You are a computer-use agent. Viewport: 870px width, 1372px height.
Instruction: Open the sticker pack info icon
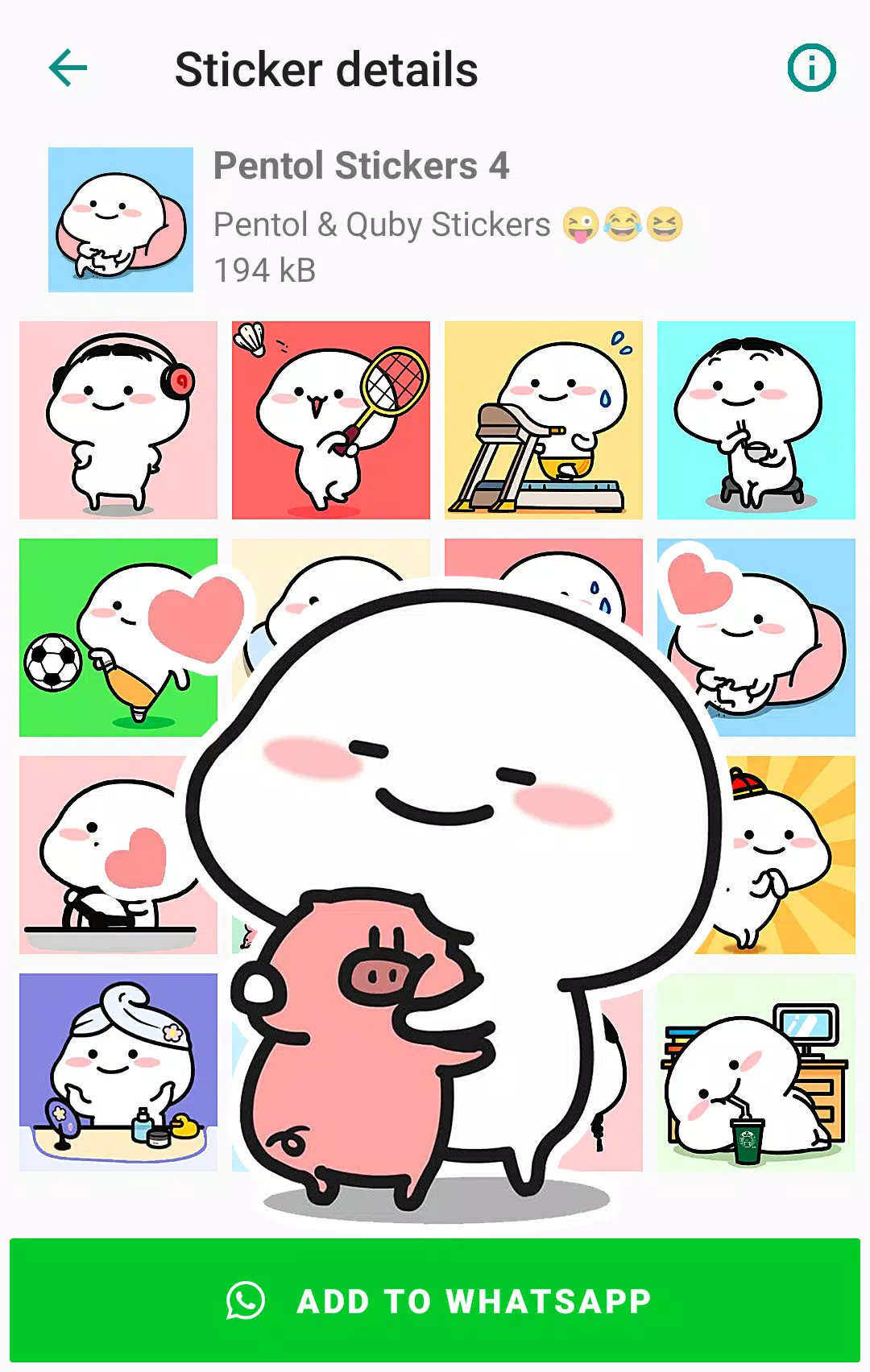811,68
